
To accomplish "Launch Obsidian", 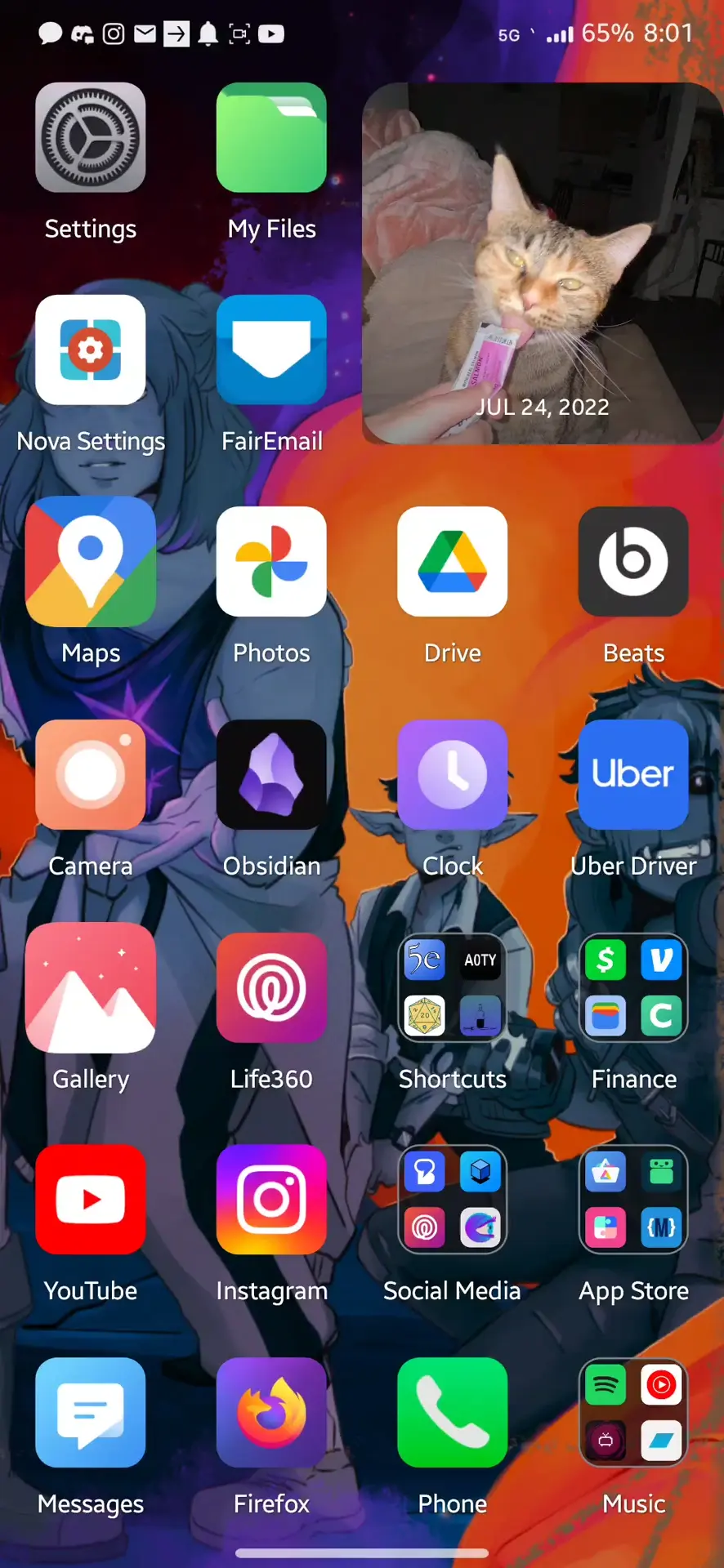I will pyautogui.click(x=271, y=774).
